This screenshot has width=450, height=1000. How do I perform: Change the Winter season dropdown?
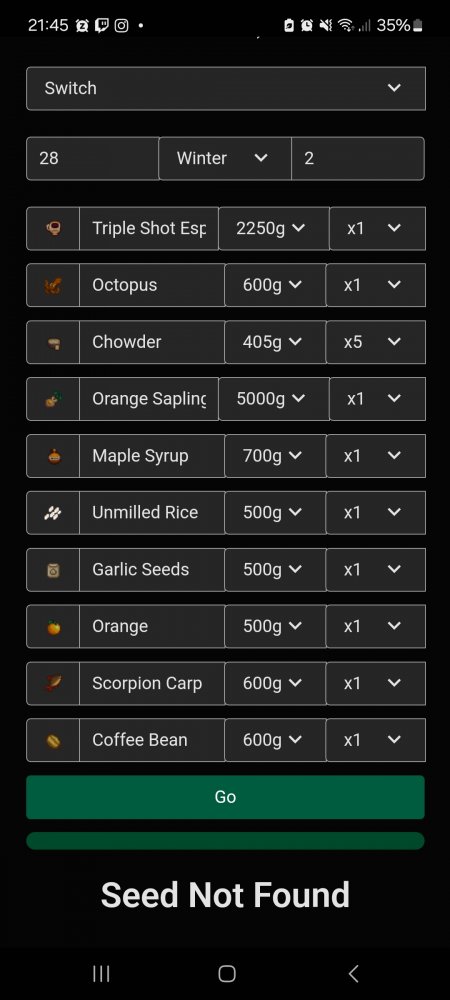pyautogui.click(x=224, y=158)
